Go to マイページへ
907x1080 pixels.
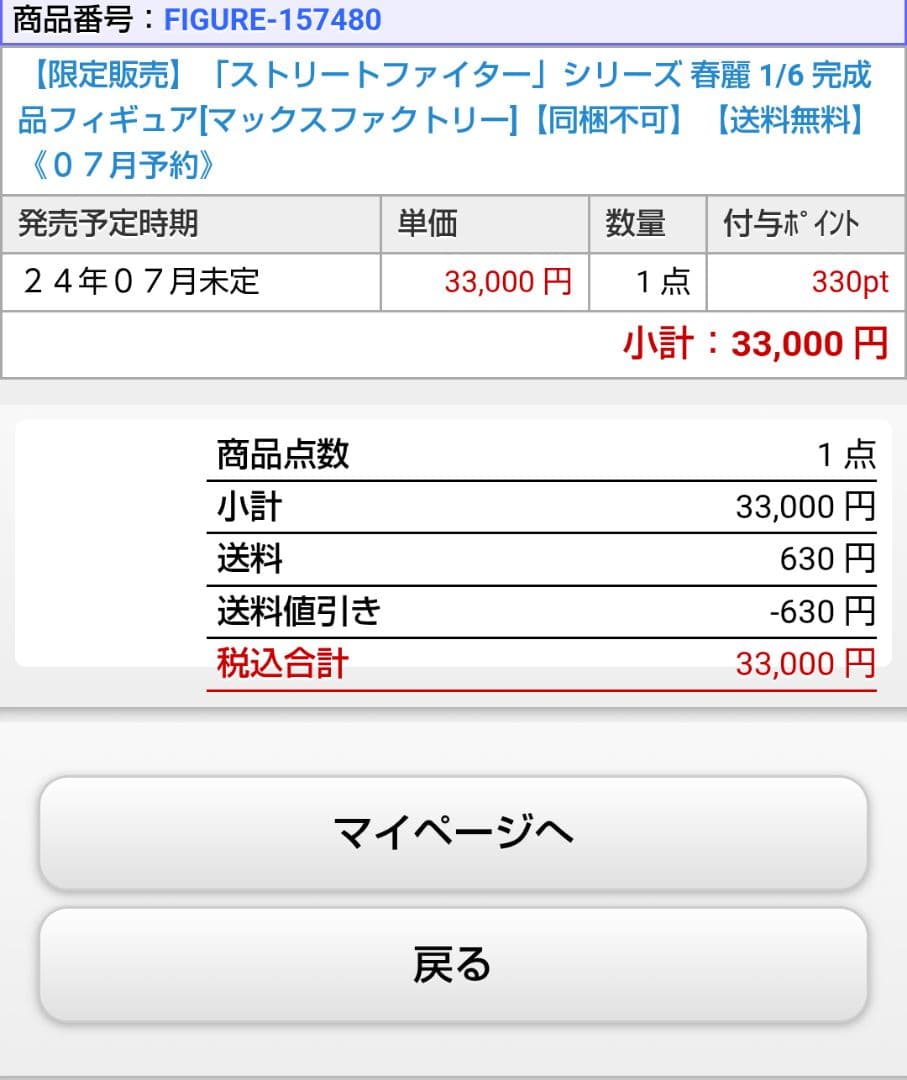click(452, 832)
